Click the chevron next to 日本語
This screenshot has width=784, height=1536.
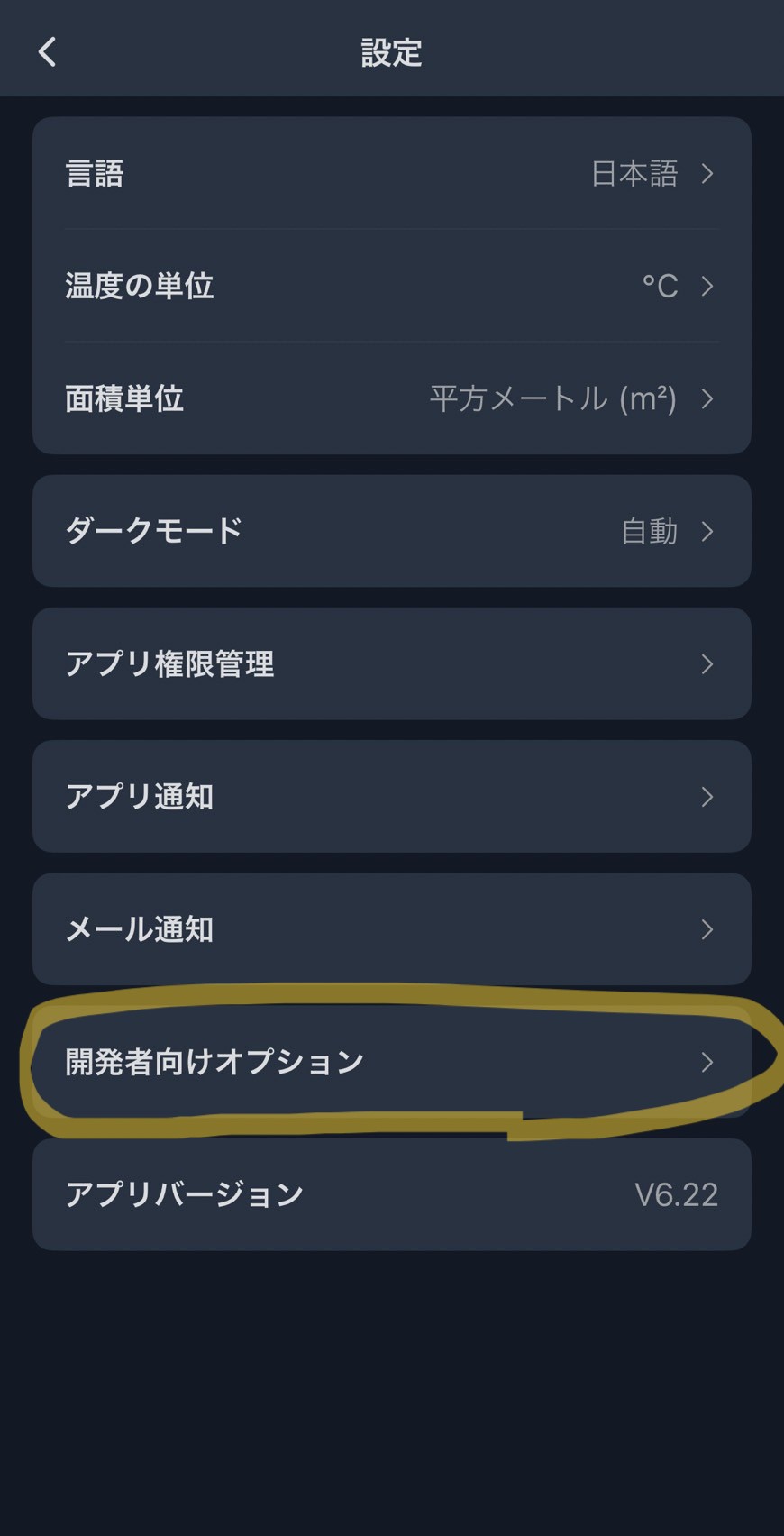pyautogui.click(x=708, y=173)
